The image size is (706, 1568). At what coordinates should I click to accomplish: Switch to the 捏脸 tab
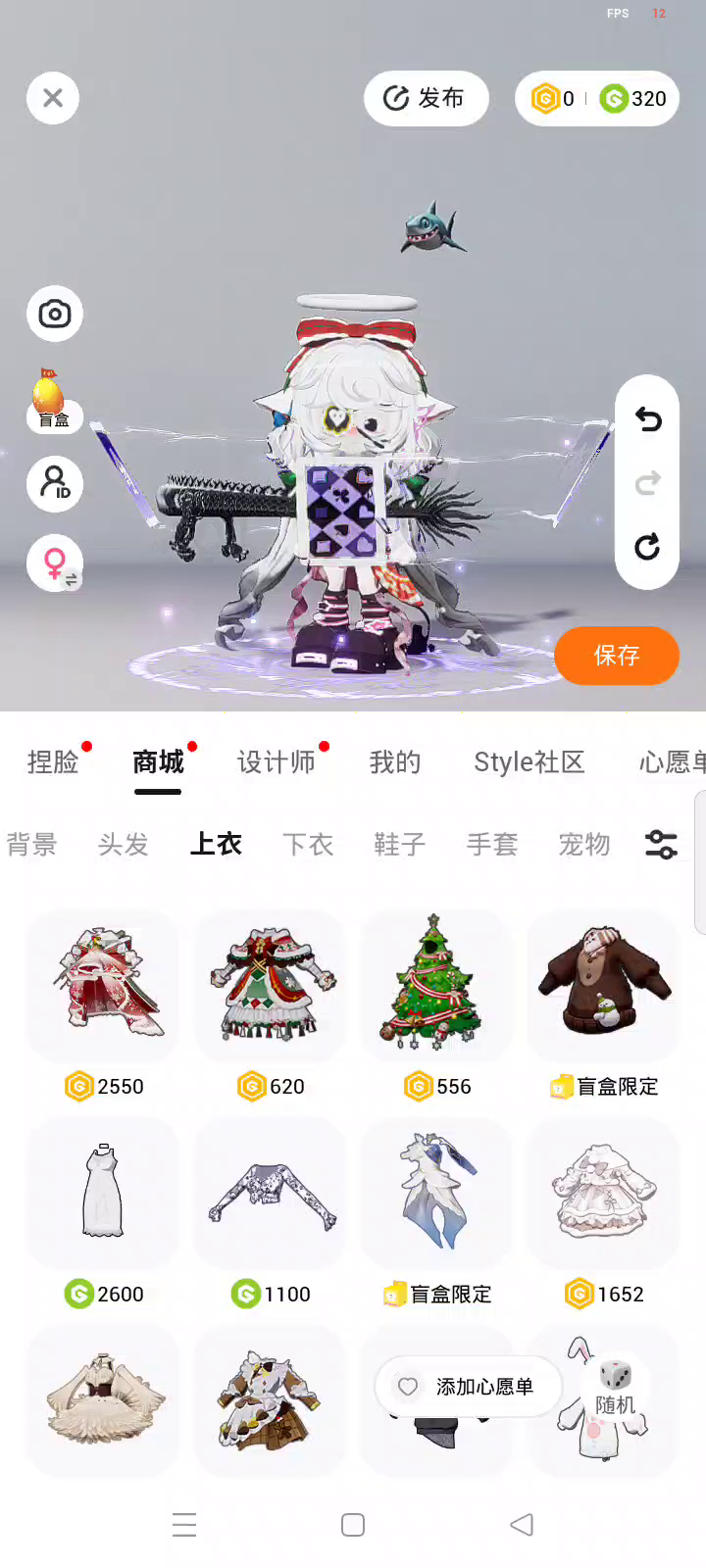point(53,762)
